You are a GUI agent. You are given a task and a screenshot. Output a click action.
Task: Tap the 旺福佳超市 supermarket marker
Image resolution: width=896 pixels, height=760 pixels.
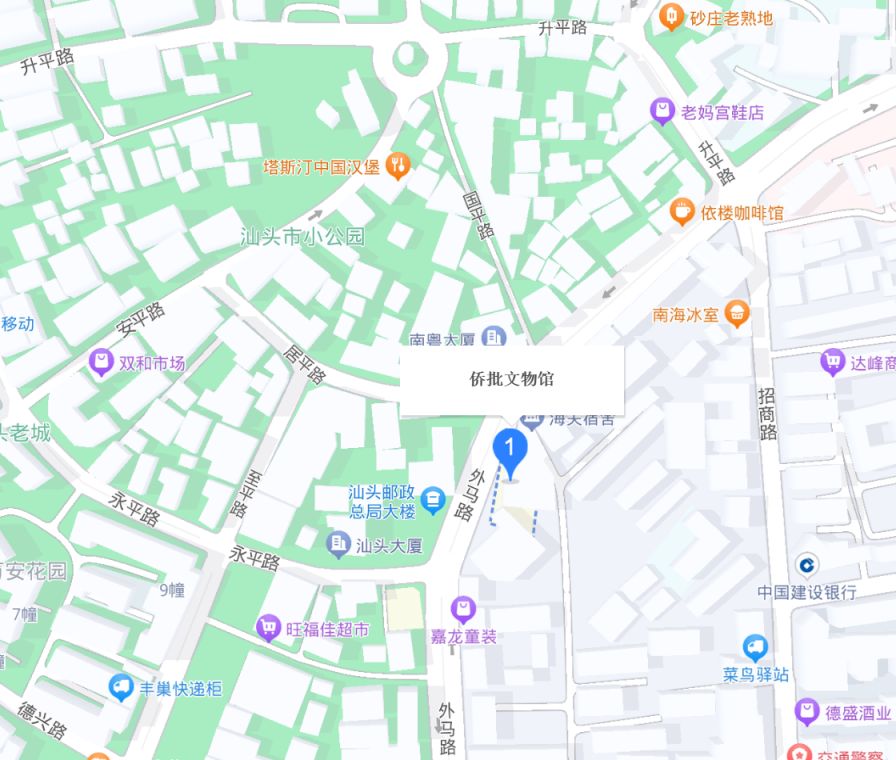point(267,629)
